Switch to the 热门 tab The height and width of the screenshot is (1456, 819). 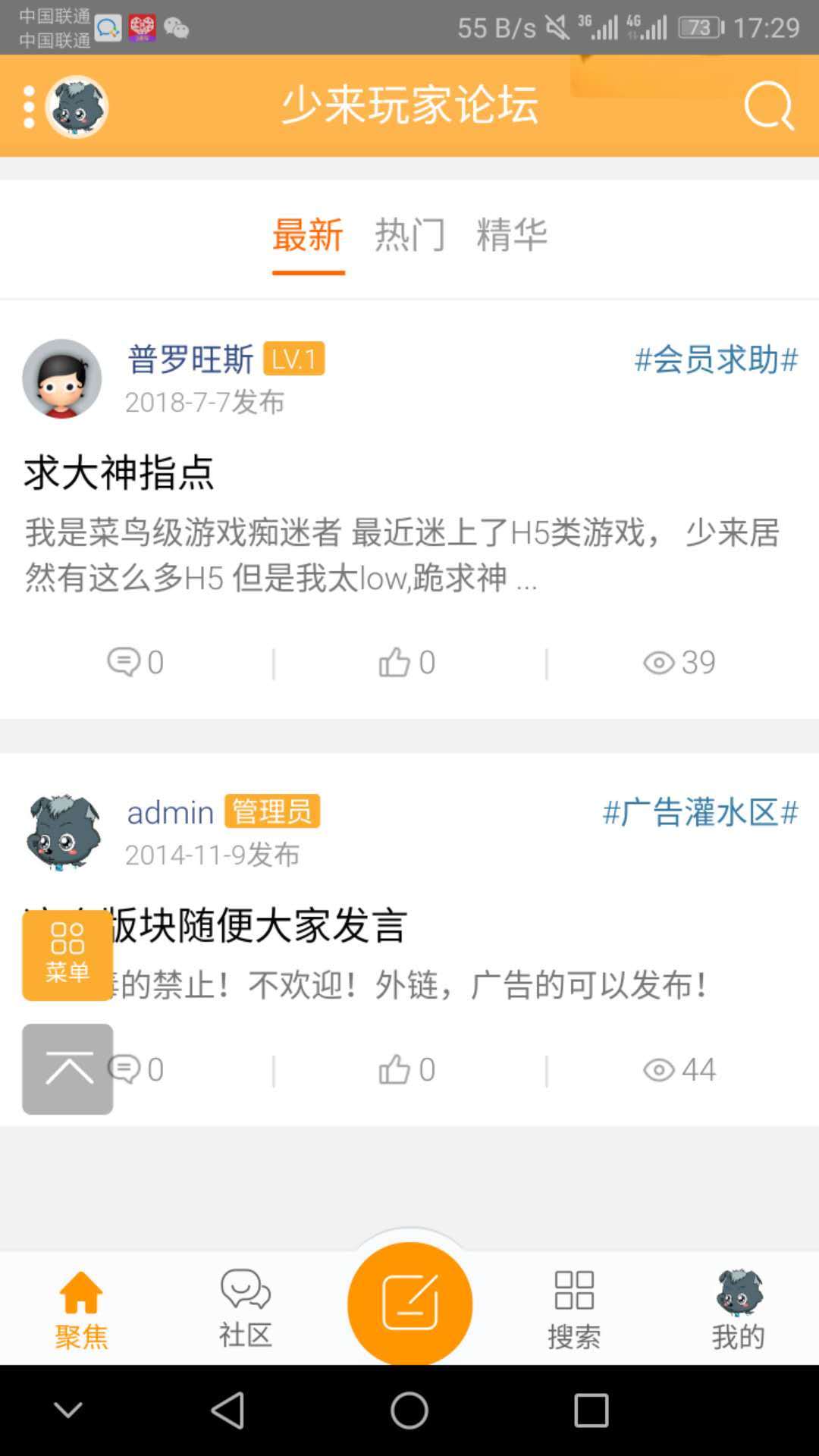[x=409, y=235]
